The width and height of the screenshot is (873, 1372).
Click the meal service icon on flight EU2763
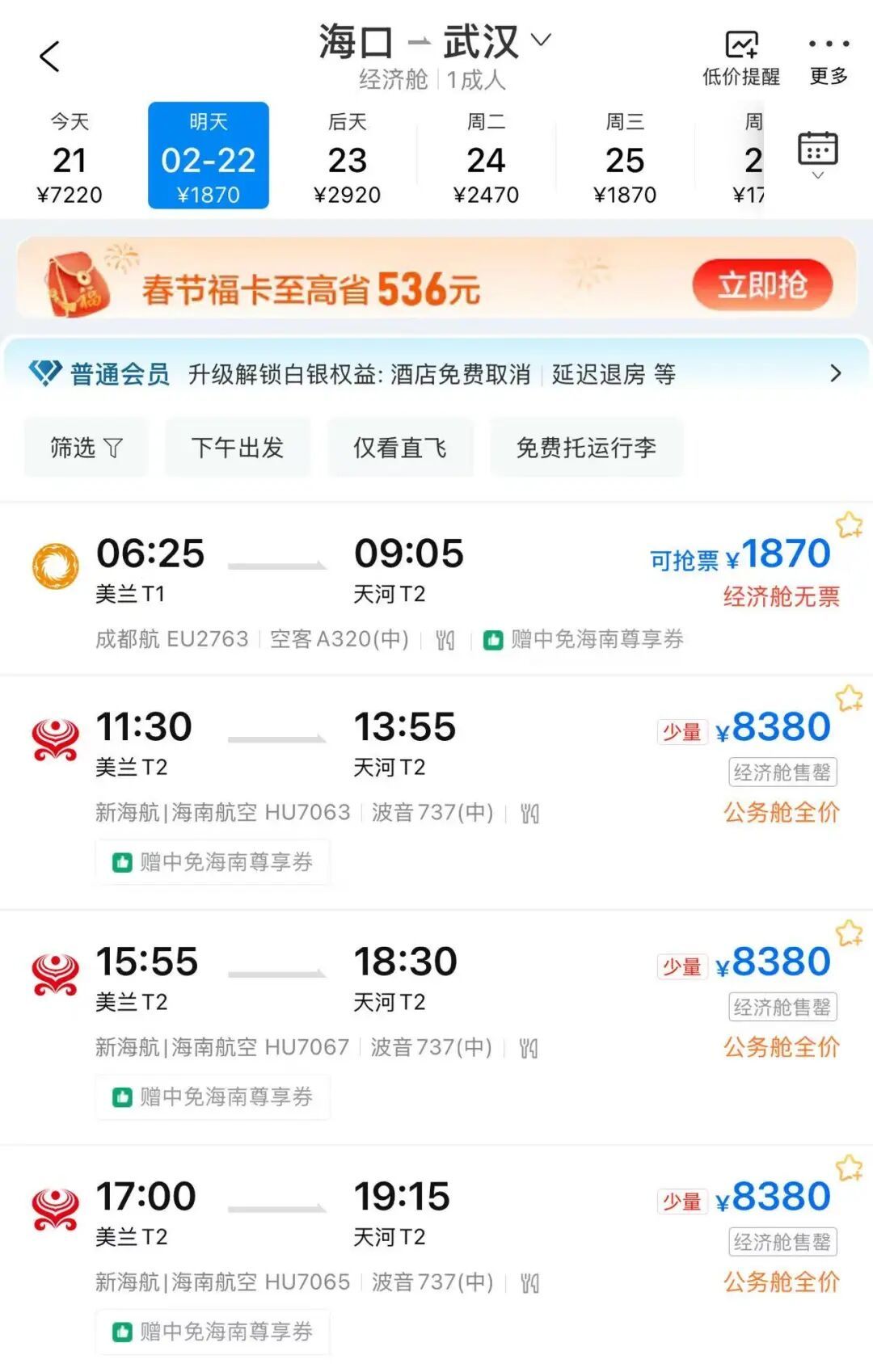[445, 638]
